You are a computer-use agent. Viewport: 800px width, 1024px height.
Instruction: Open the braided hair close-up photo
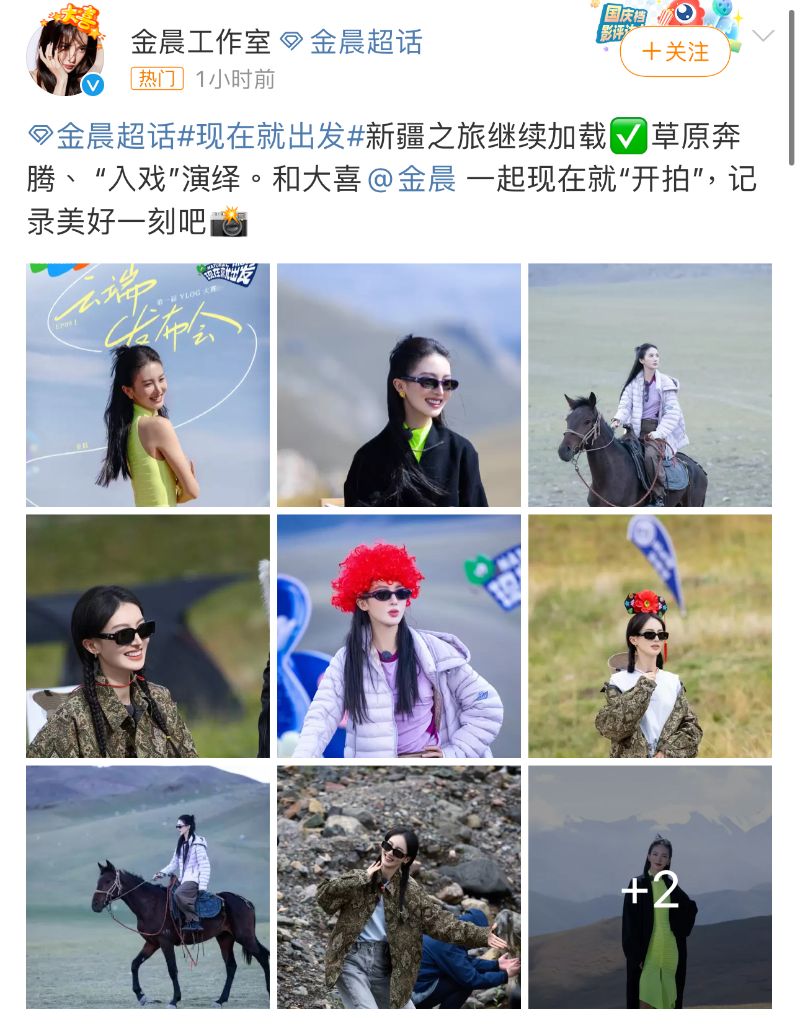(148, 636)
